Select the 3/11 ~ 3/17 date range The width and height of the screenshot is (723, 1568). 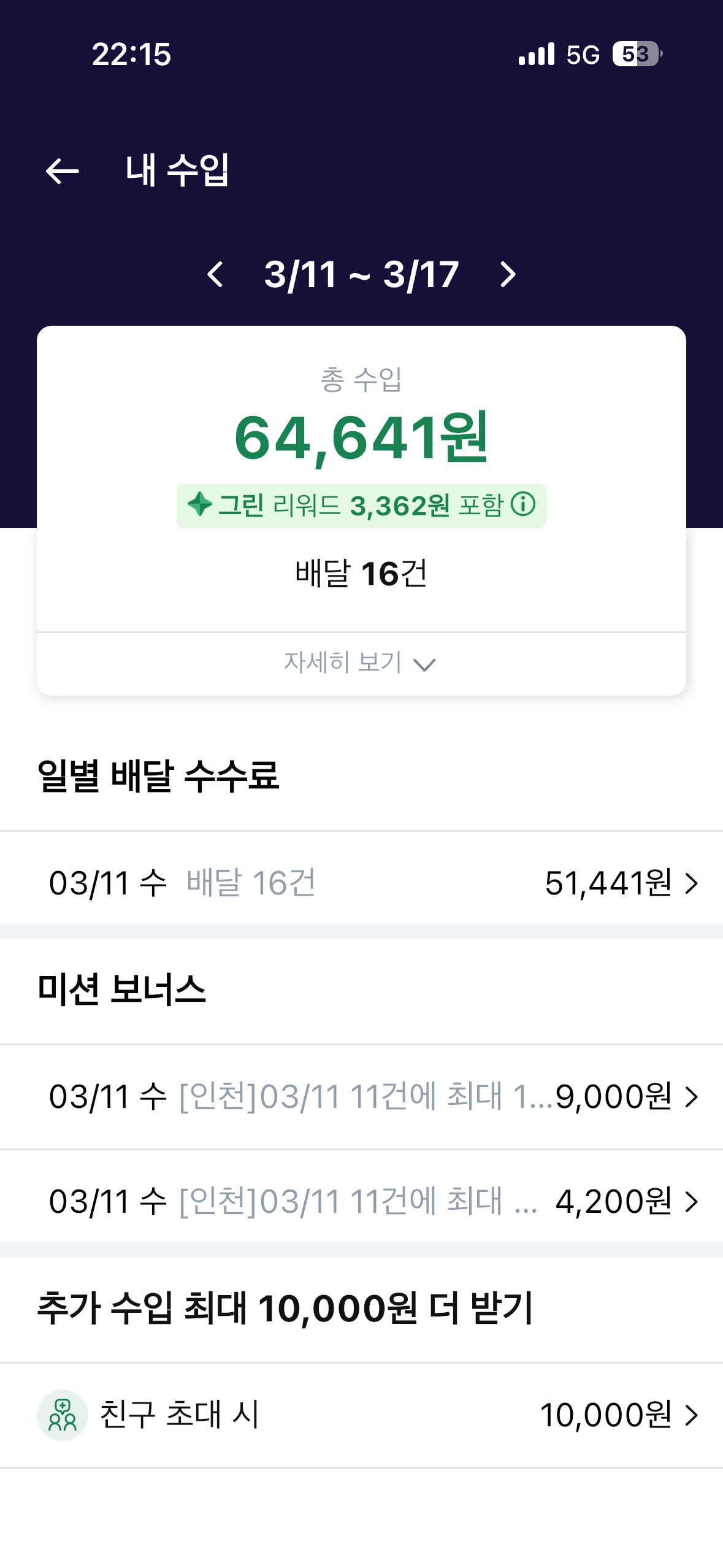(x=361, y=274)
